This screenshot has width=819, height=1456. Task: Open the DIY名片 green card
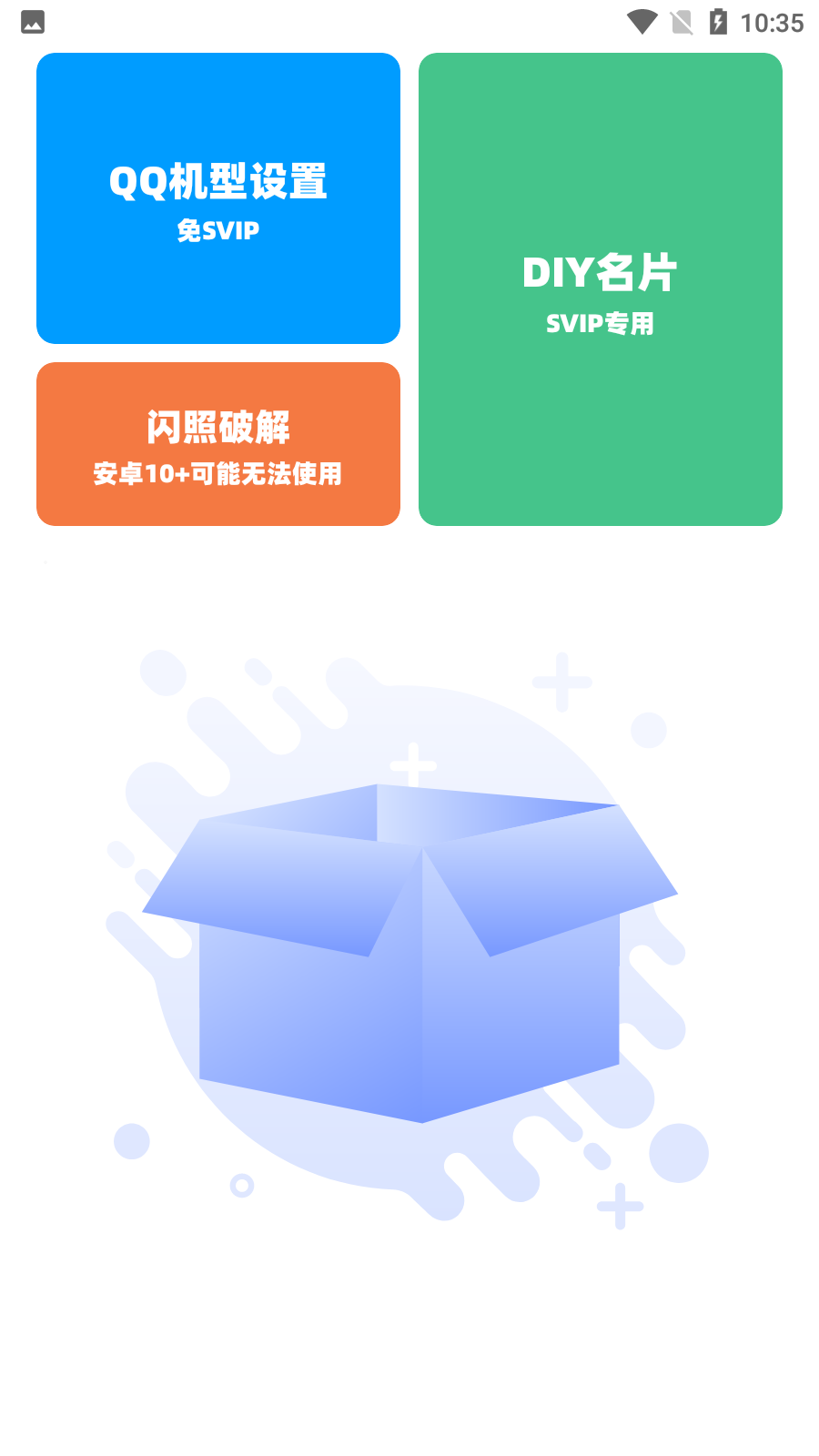[x=600, y=289]
